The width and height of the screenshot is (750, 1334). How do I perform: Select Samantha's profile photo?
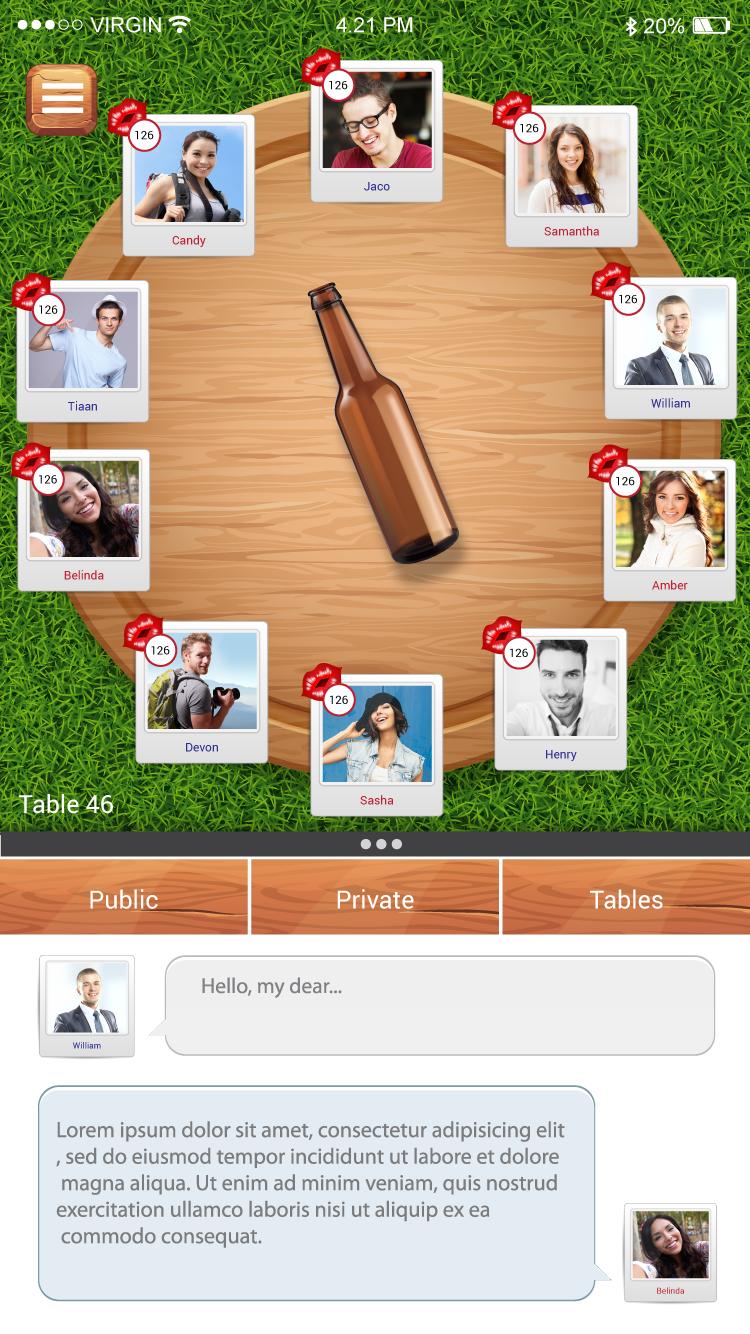(x=572, y=165)
